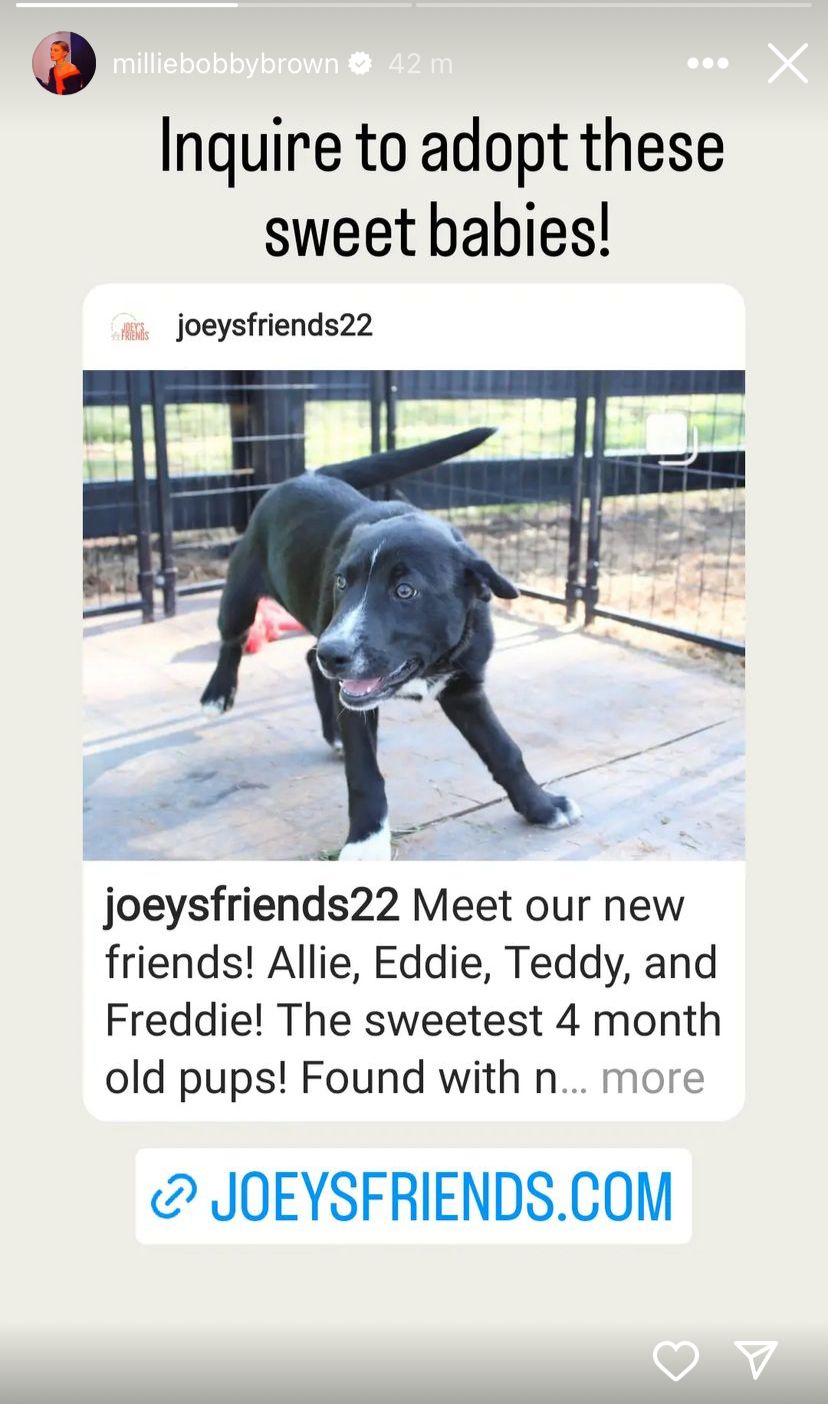Expand the caption with more
828x1404 pixels.
(652, 1077)
